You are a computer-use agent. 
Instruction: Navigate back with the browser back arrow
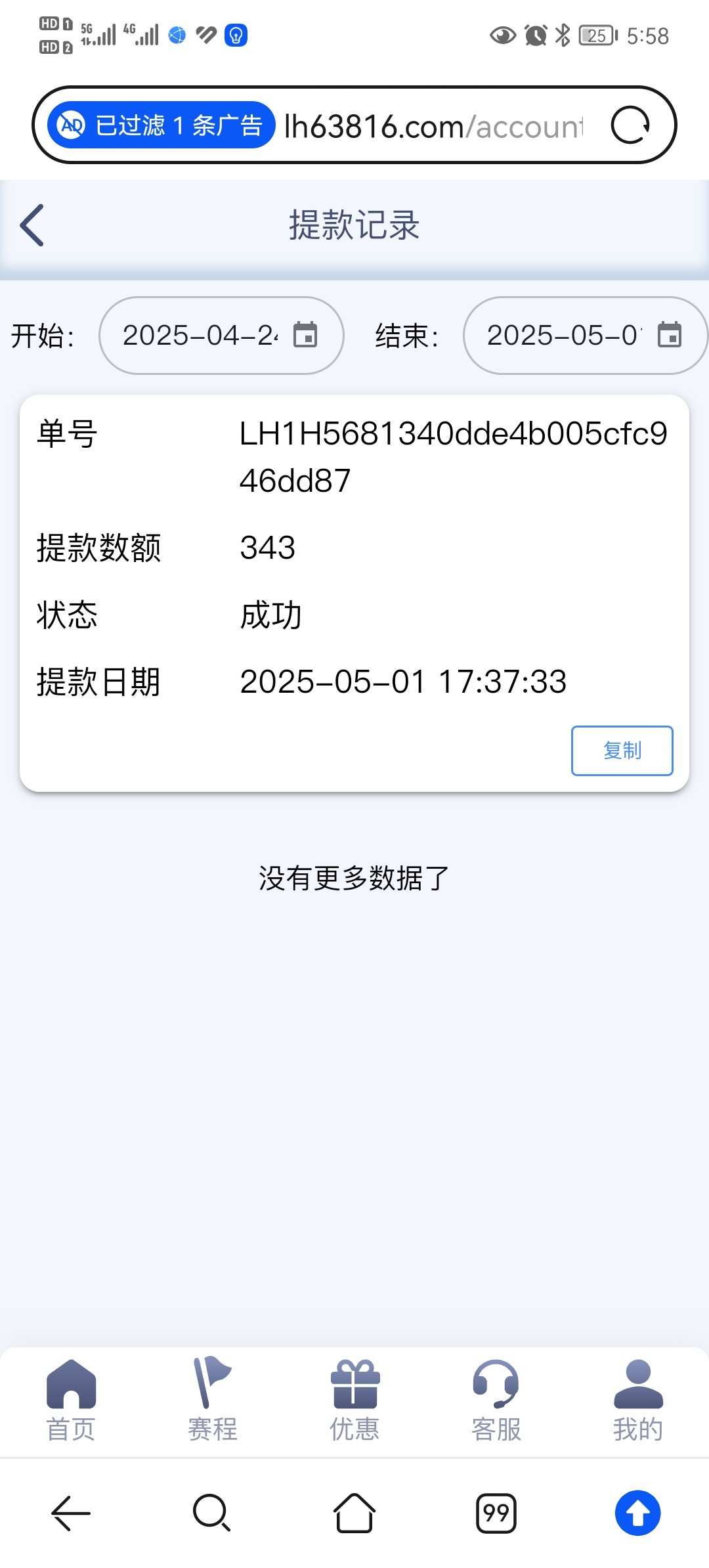coord(71,1513)
